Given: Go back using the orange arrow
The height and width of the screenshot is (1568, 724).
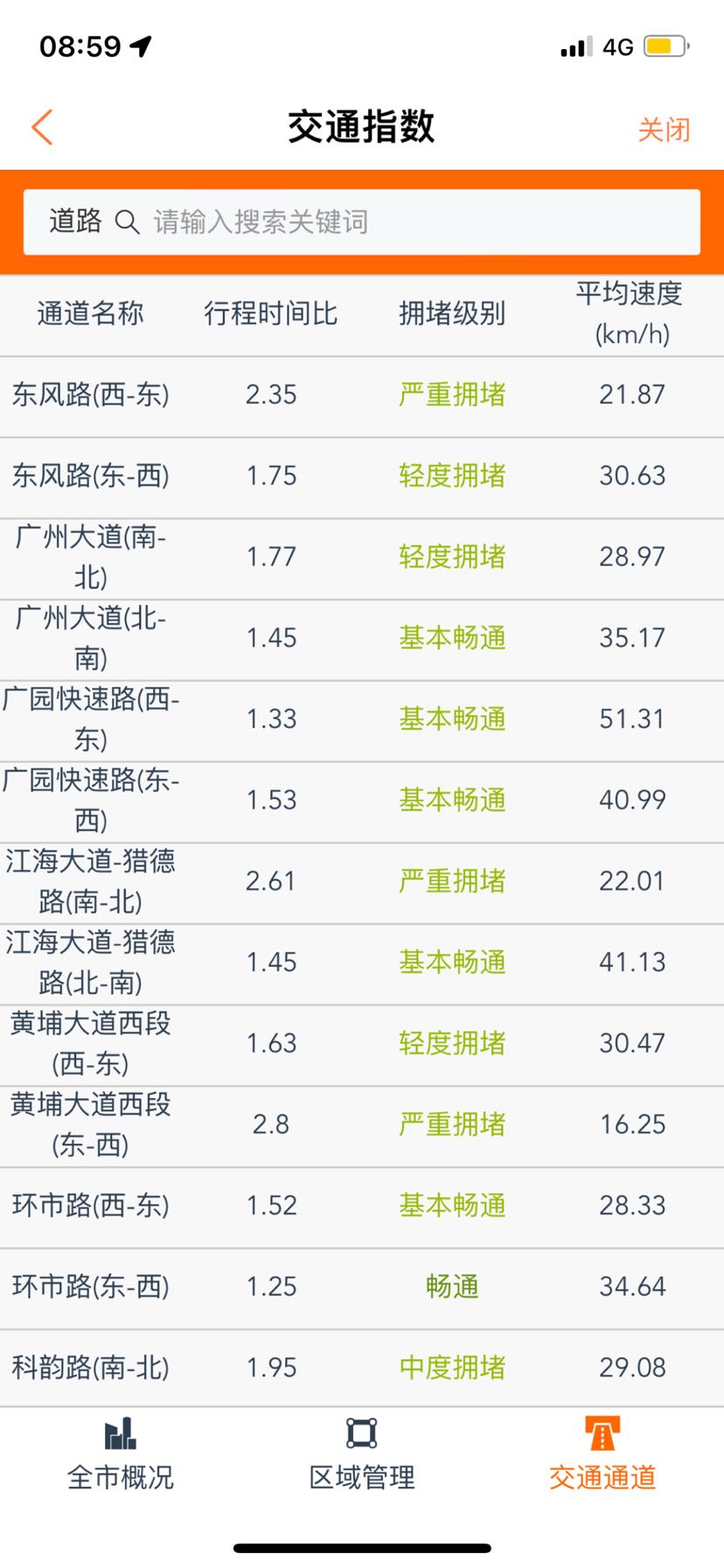Looking at the screenshot, I should tap(42, 128).
